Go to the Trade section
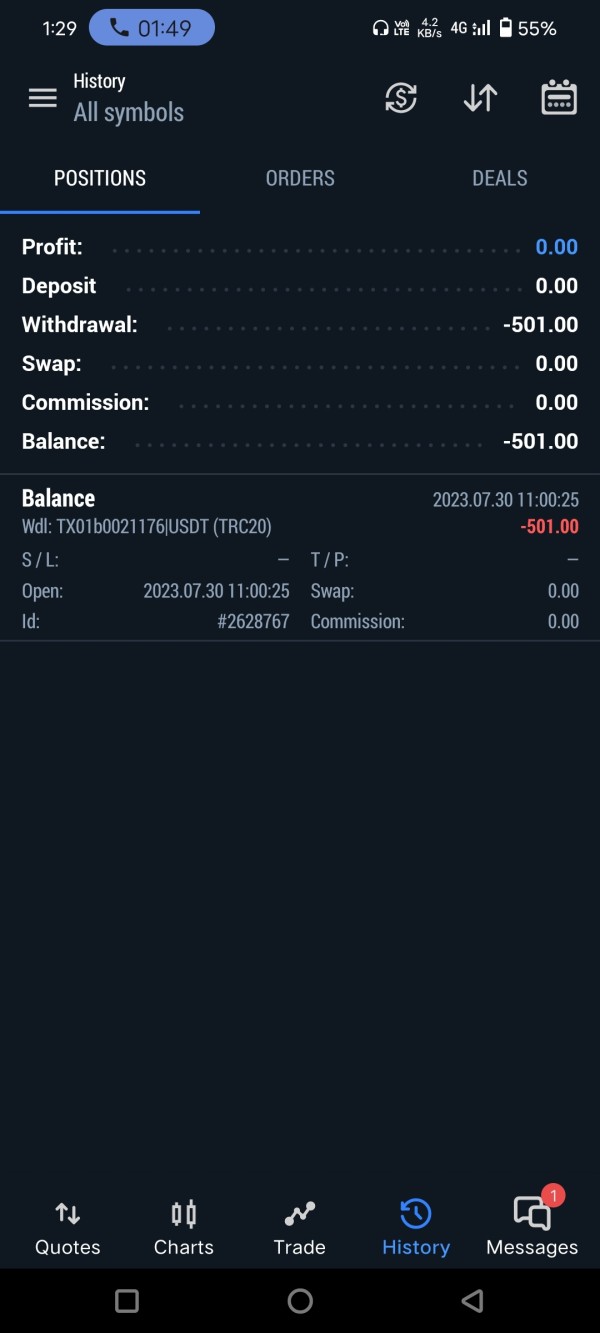Screen dimensions: 600x1333 [x=300, y=1228]
